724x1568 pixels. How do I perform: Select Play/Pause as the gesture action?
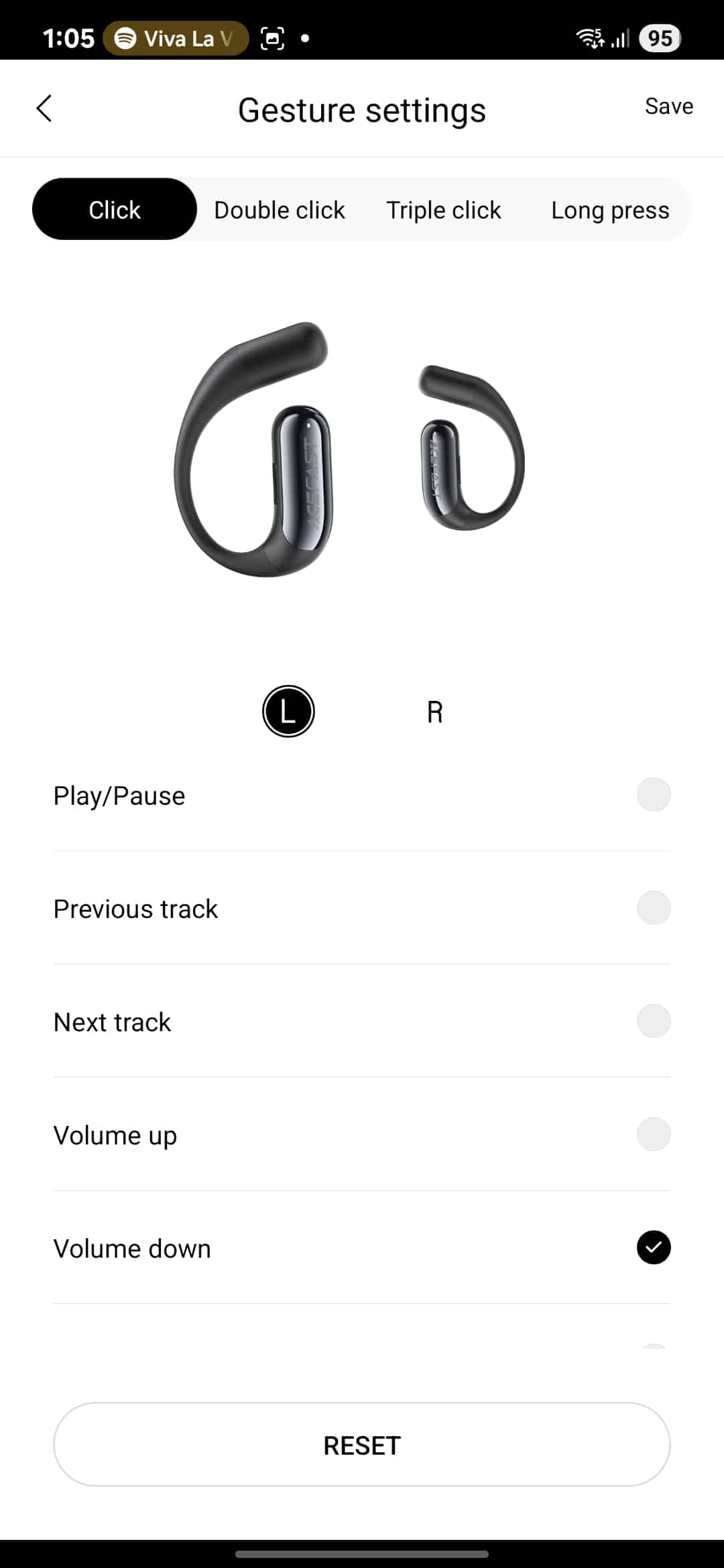tap(653, 795)
